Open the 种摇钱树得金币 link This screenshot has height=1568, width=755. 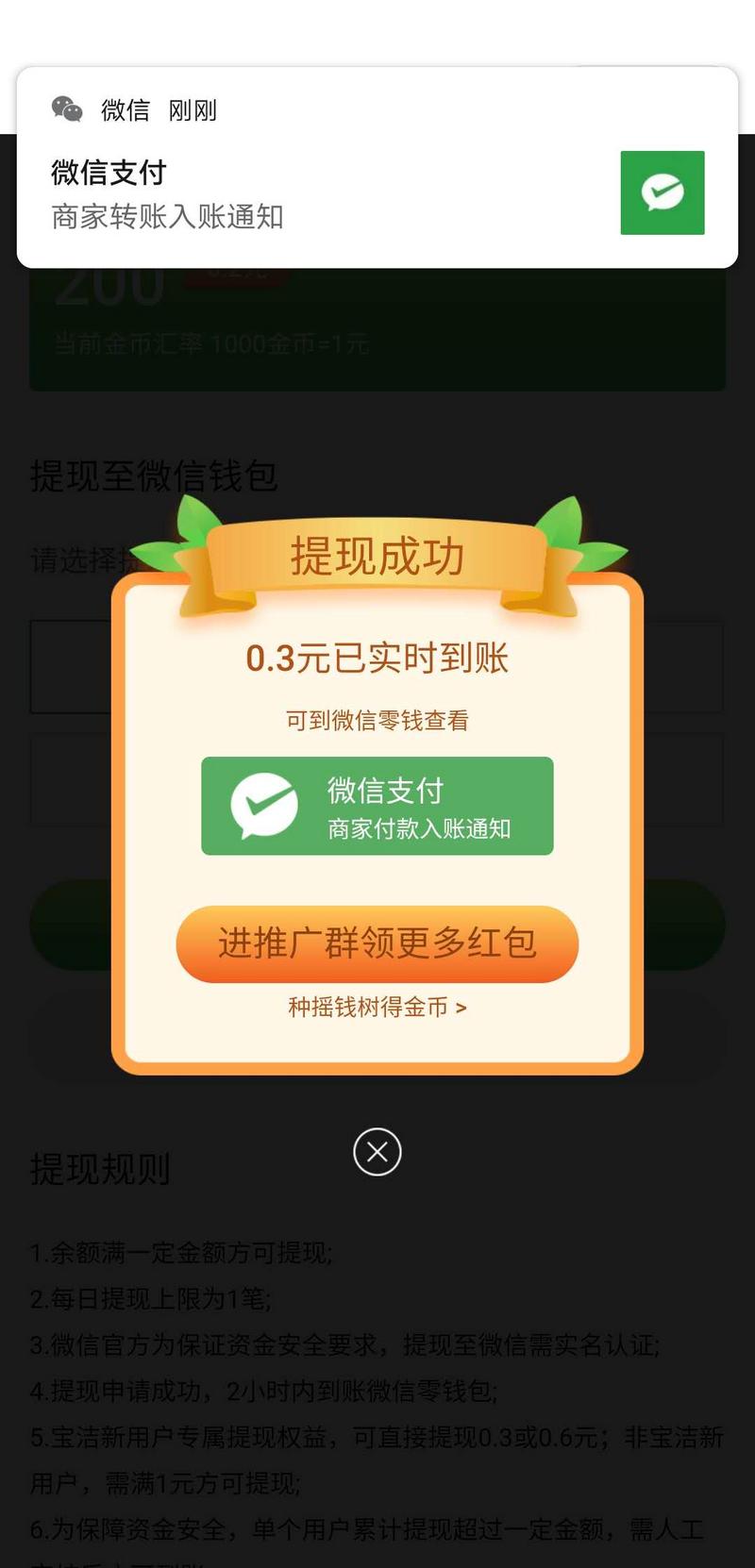coord(377,1008)
